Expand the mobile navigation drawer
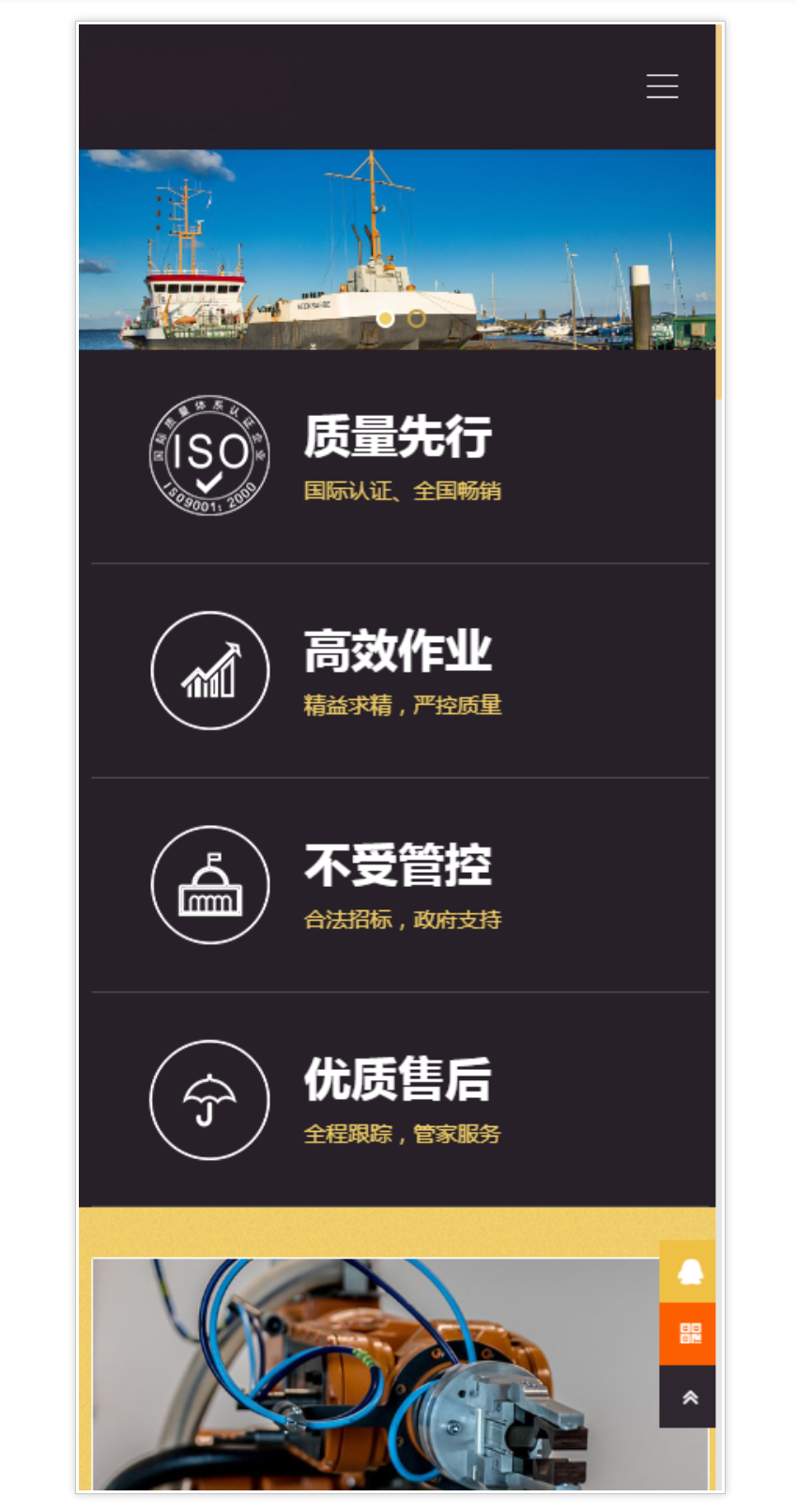The width and height of the screenshot is (797, 1512). click(x=662, y=86)
